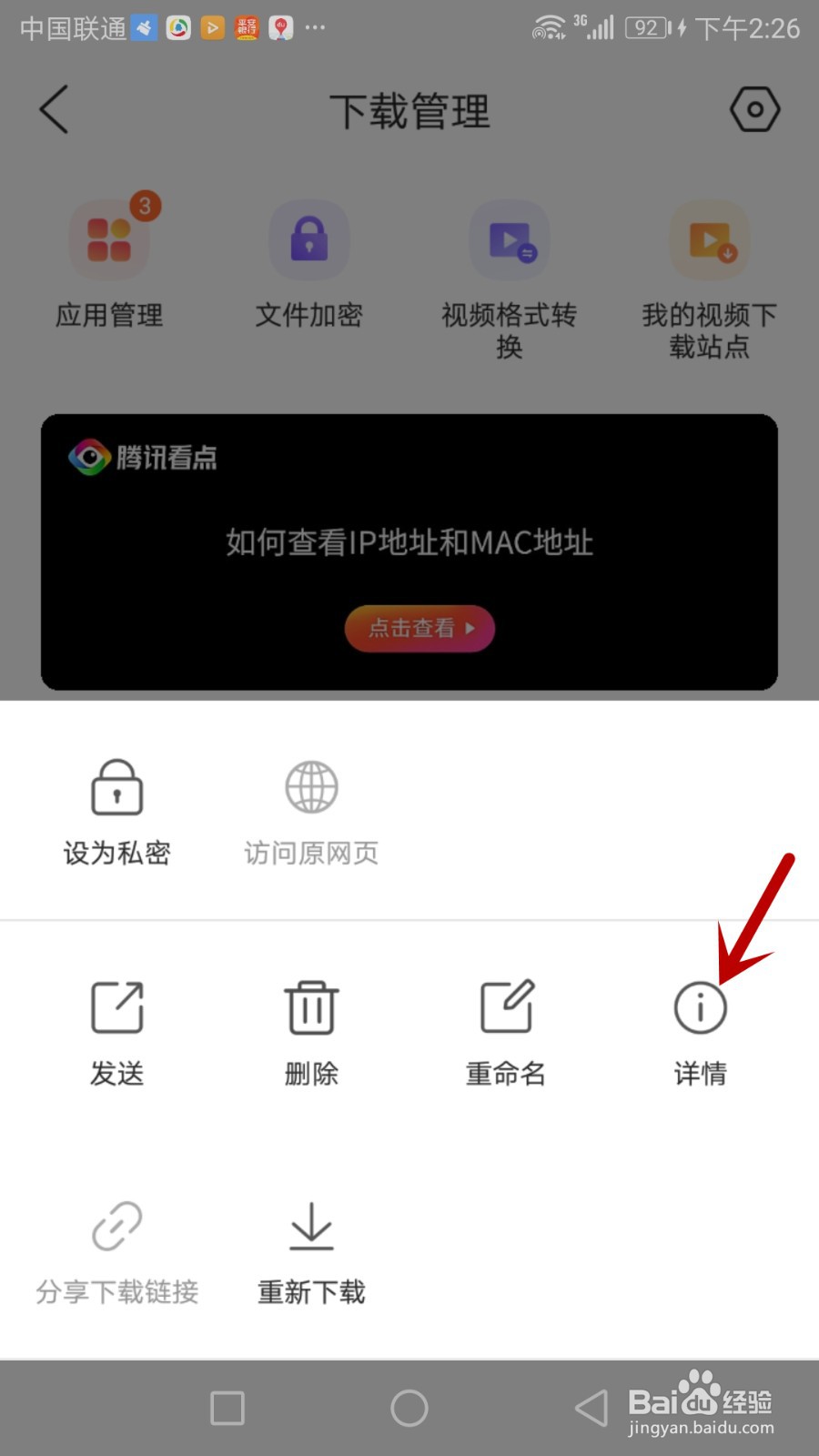Open the 应用管理 app management icon
The image size is (819, 1456).
(108, 241)
